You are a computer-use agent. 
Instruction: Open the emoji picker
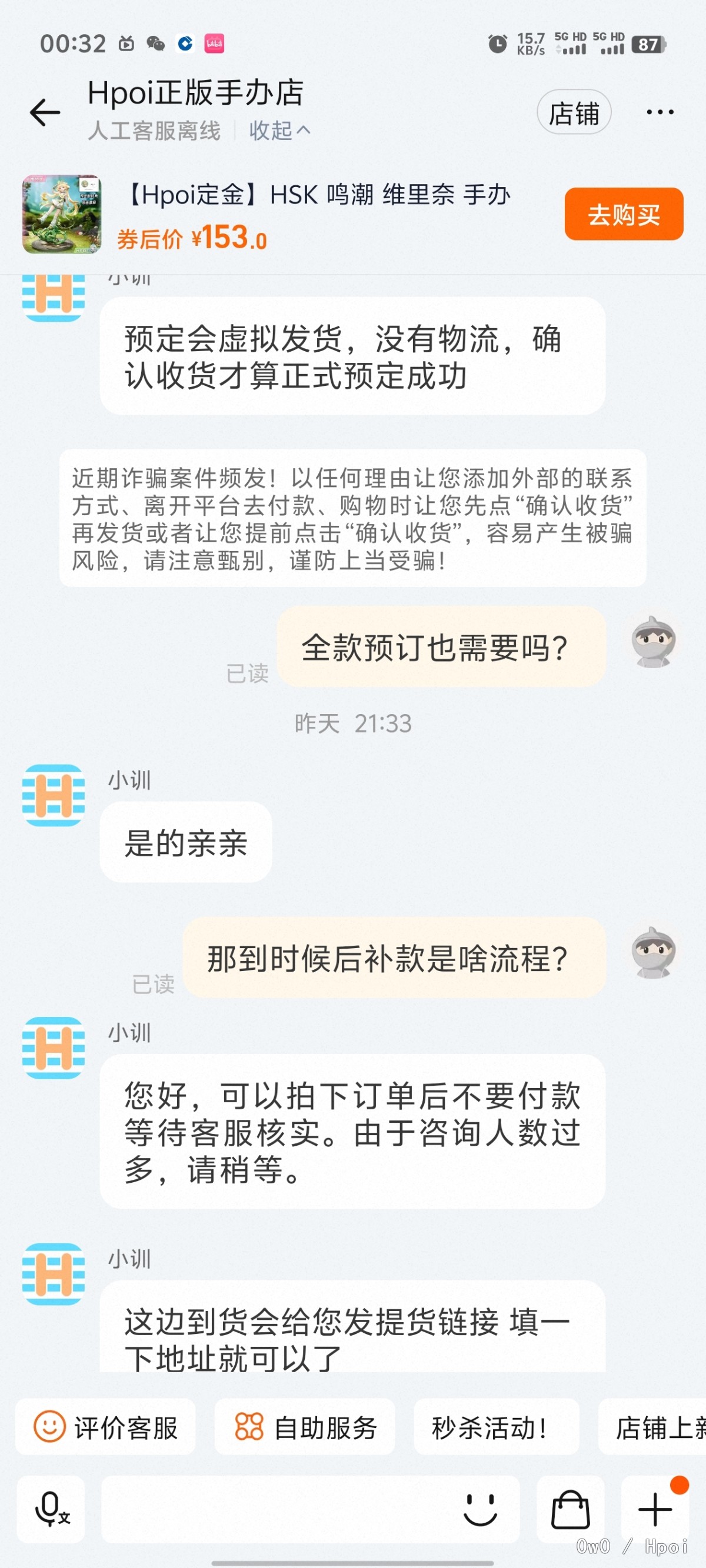tap(480, 1509)
